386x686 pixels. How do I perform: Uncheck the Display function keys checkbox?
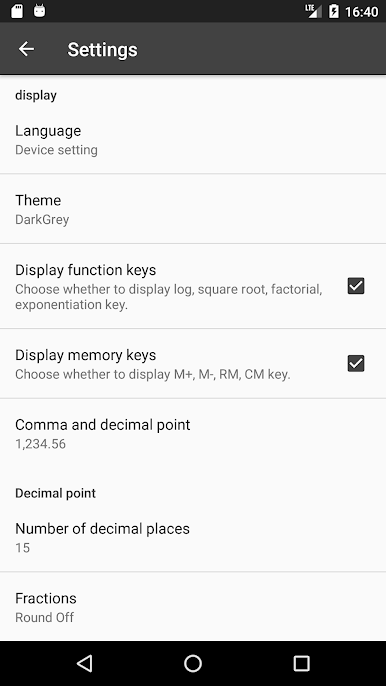[356, 286]
